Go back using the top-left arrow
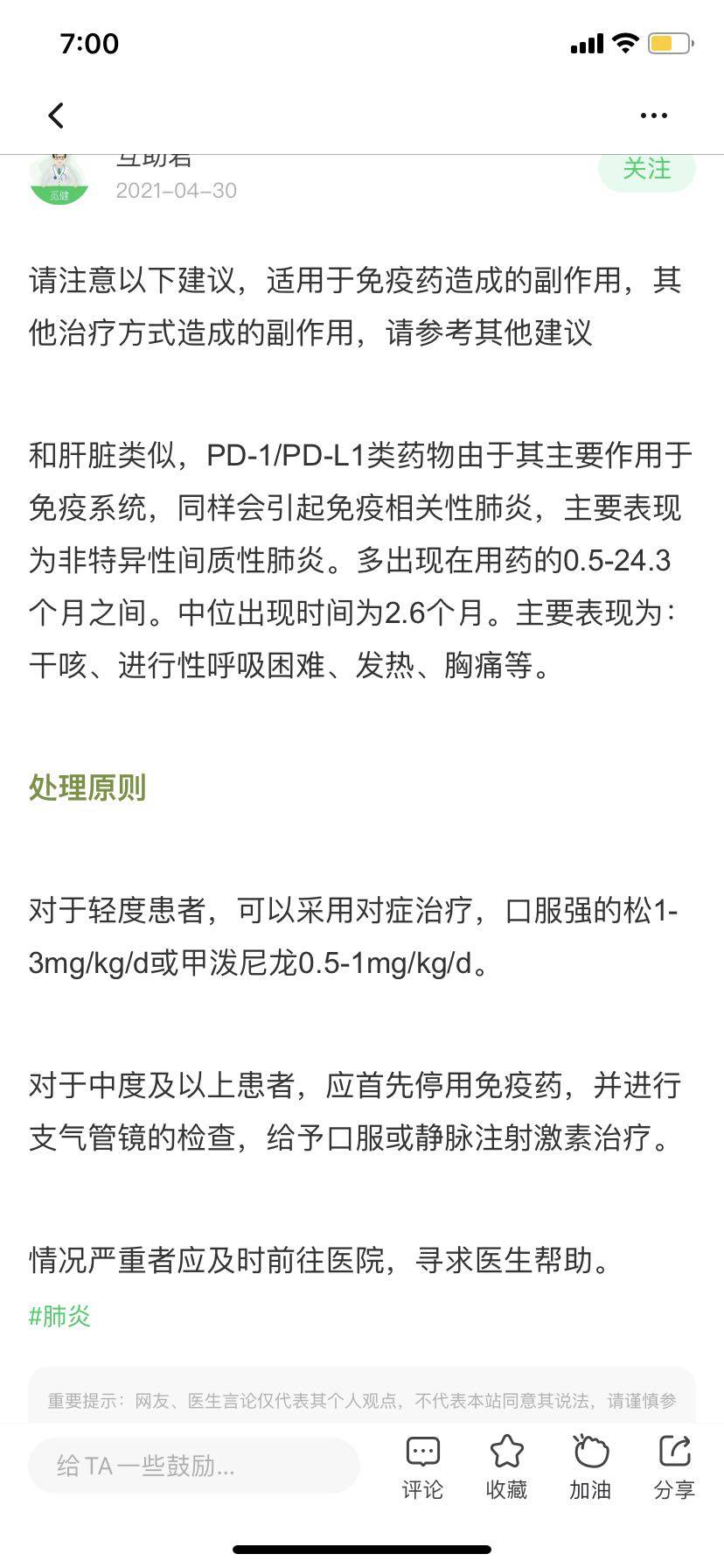Screen dimensions: 724x1568 56,115
